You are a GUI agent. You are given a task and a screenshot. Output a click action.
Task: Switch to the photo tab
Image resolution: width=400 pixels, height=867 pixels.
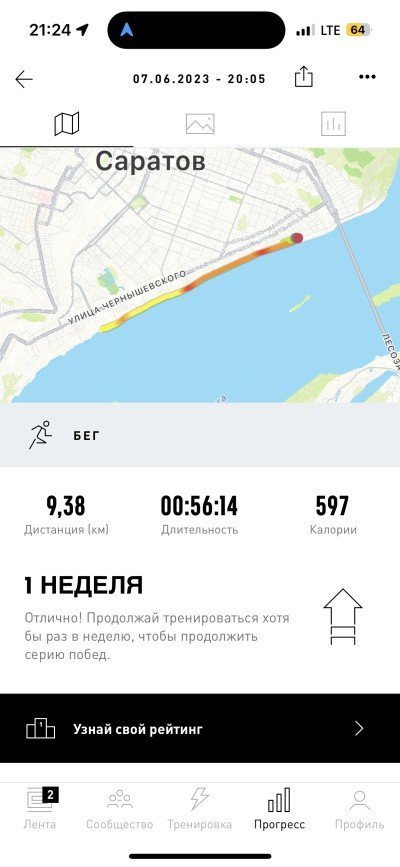click(200, 124)
